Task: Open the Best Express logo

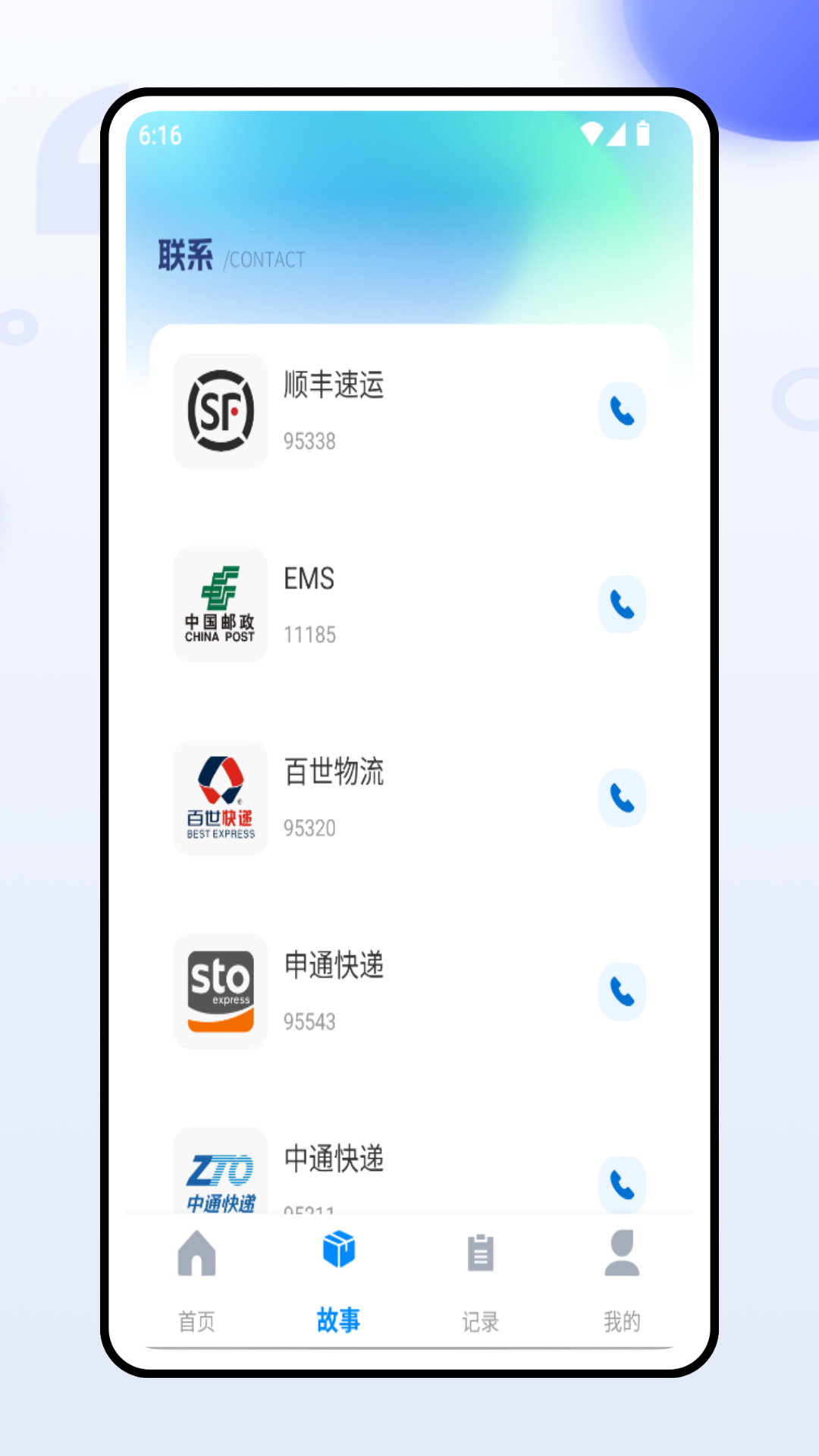Action: click(x=220, y=799)
